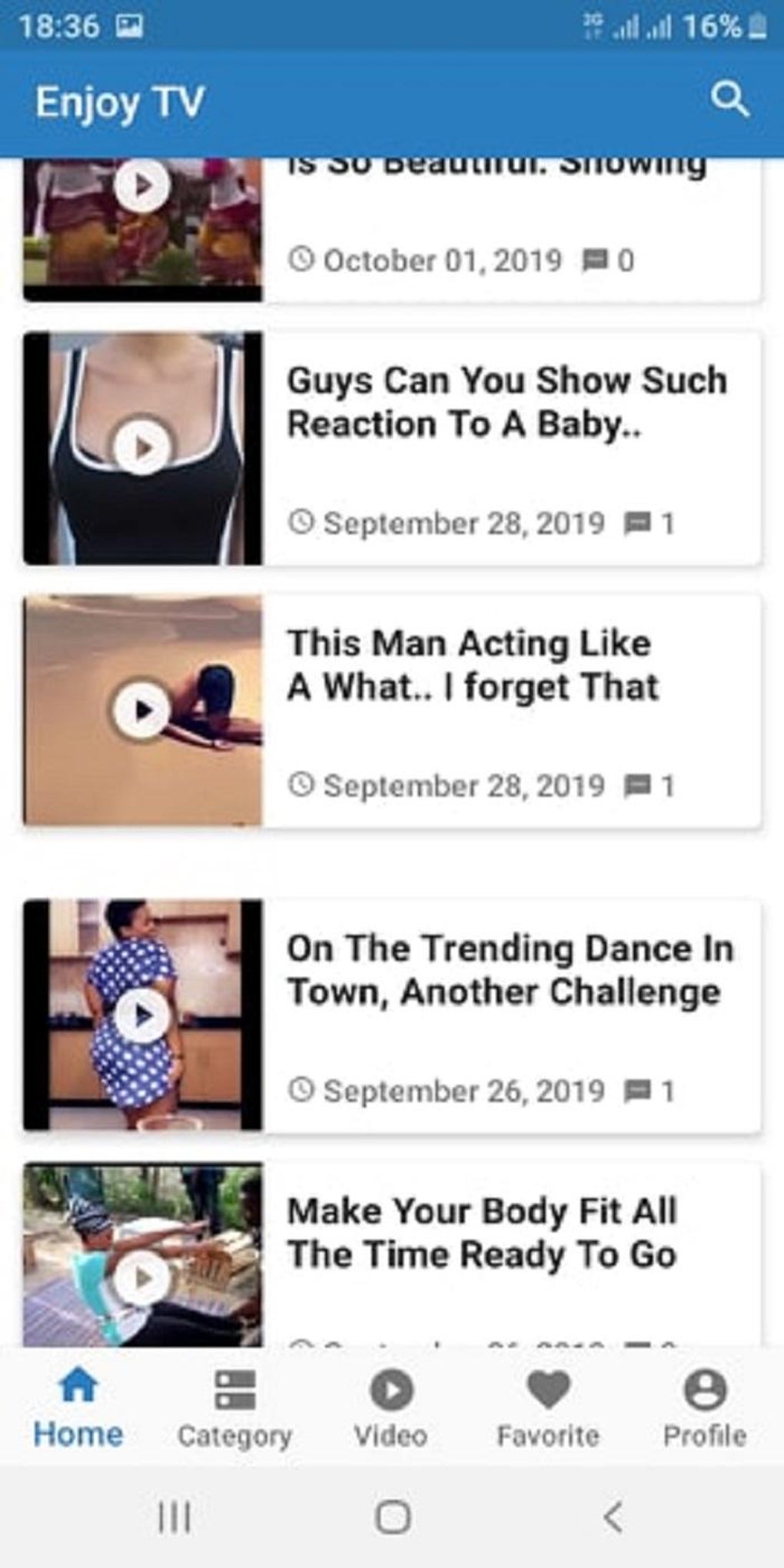Switch to the Category tab

point(235,1408)
